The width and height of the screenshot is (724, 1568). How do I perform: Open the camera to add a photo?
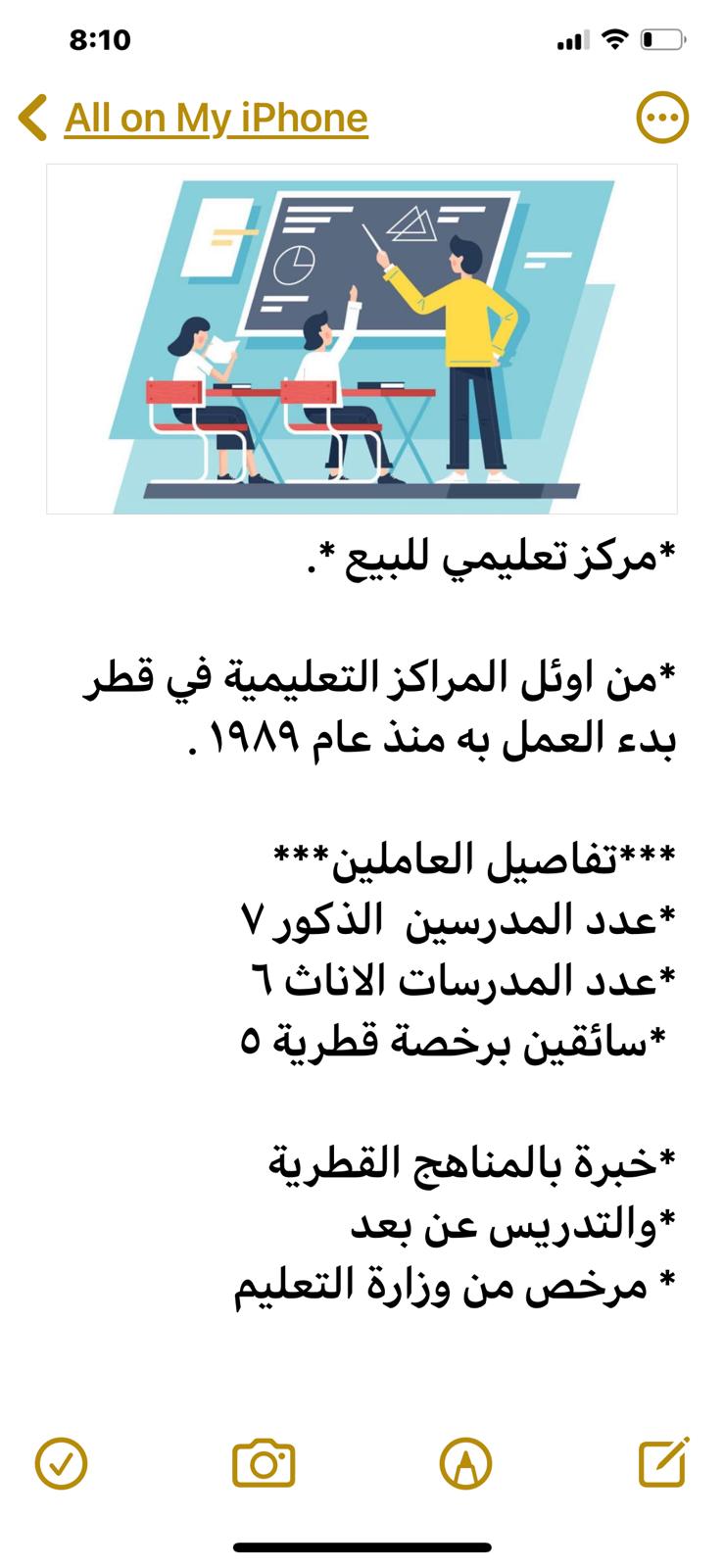[x=264, y=1464]
